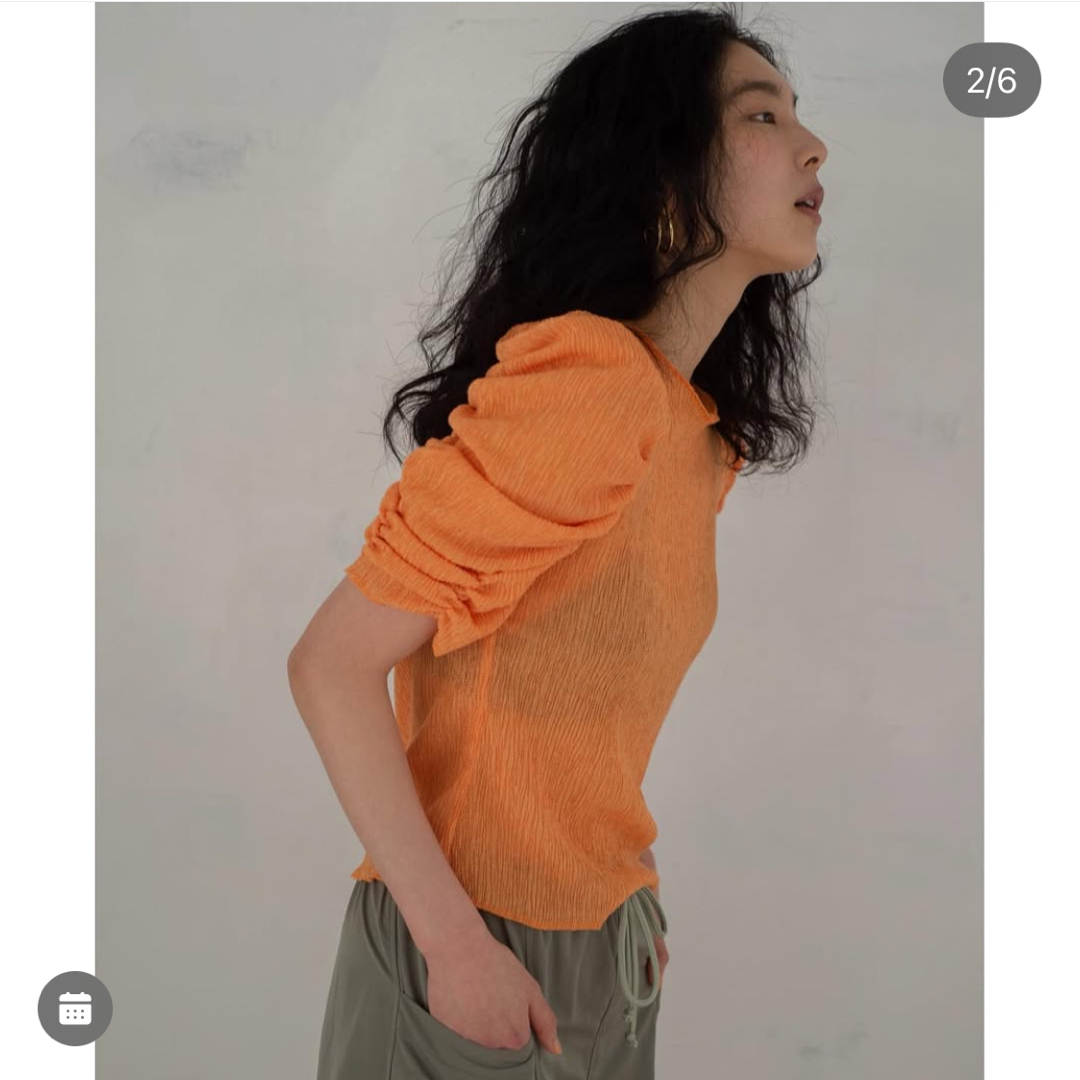Open the calendar icon button
The height and width of the screenshot is (1080, 1080).
(75, 1008)
